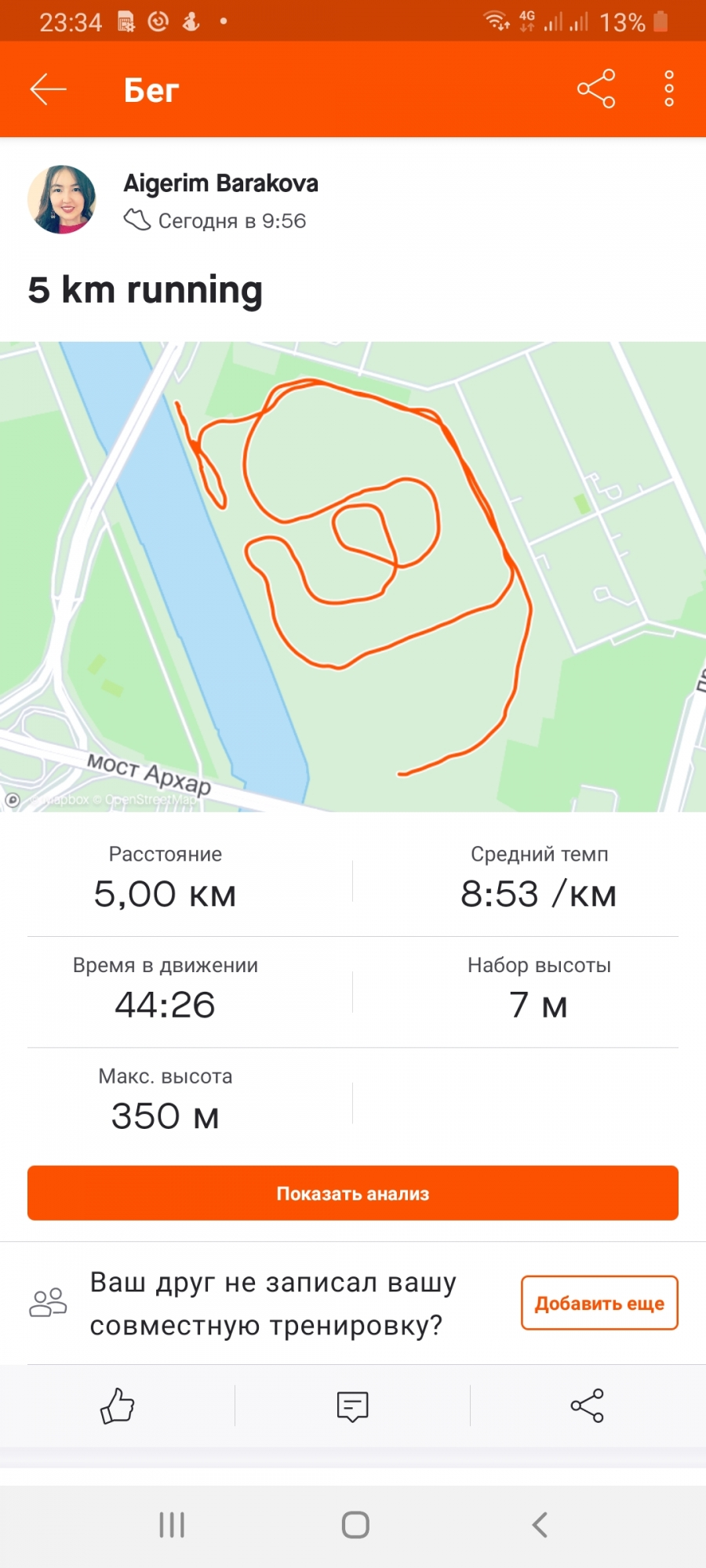
Task: Open Aigerim Barakova's profile photo
Action: 62,200
